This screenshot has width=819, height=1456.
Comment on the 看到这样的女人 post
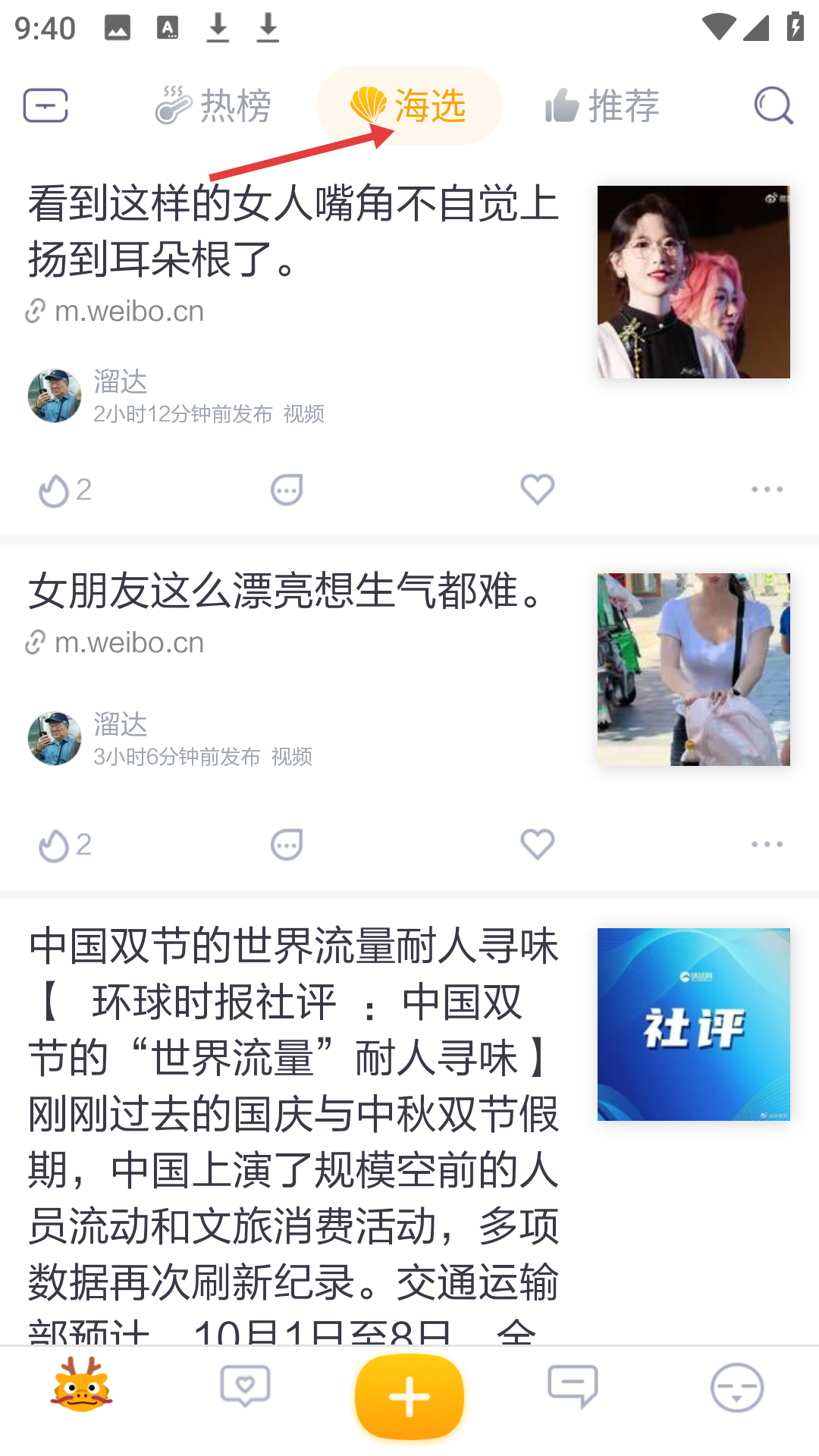pyautogui.click(x=287, y=491)
